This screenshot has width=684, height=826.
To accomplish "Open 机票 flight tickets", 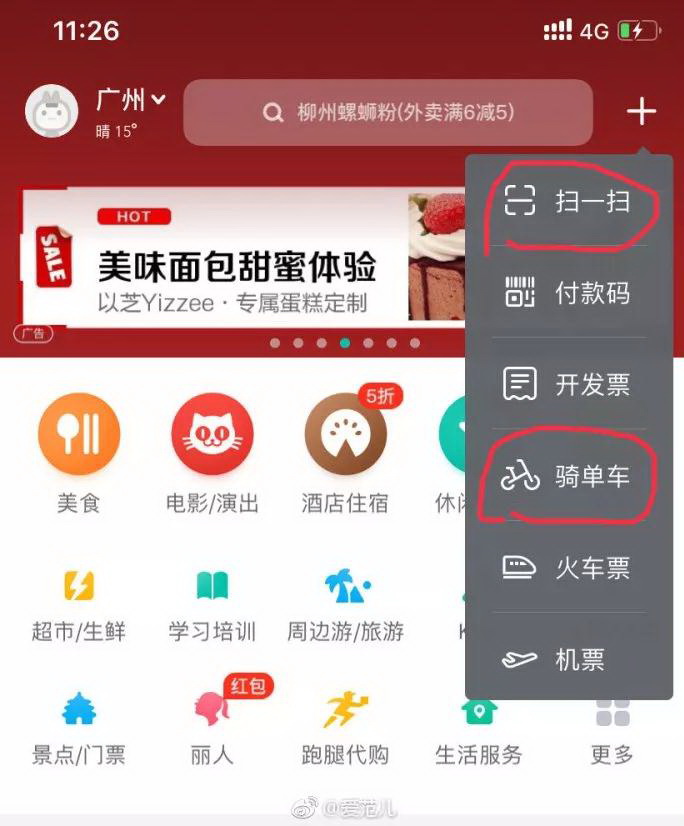I will [568, 659].
